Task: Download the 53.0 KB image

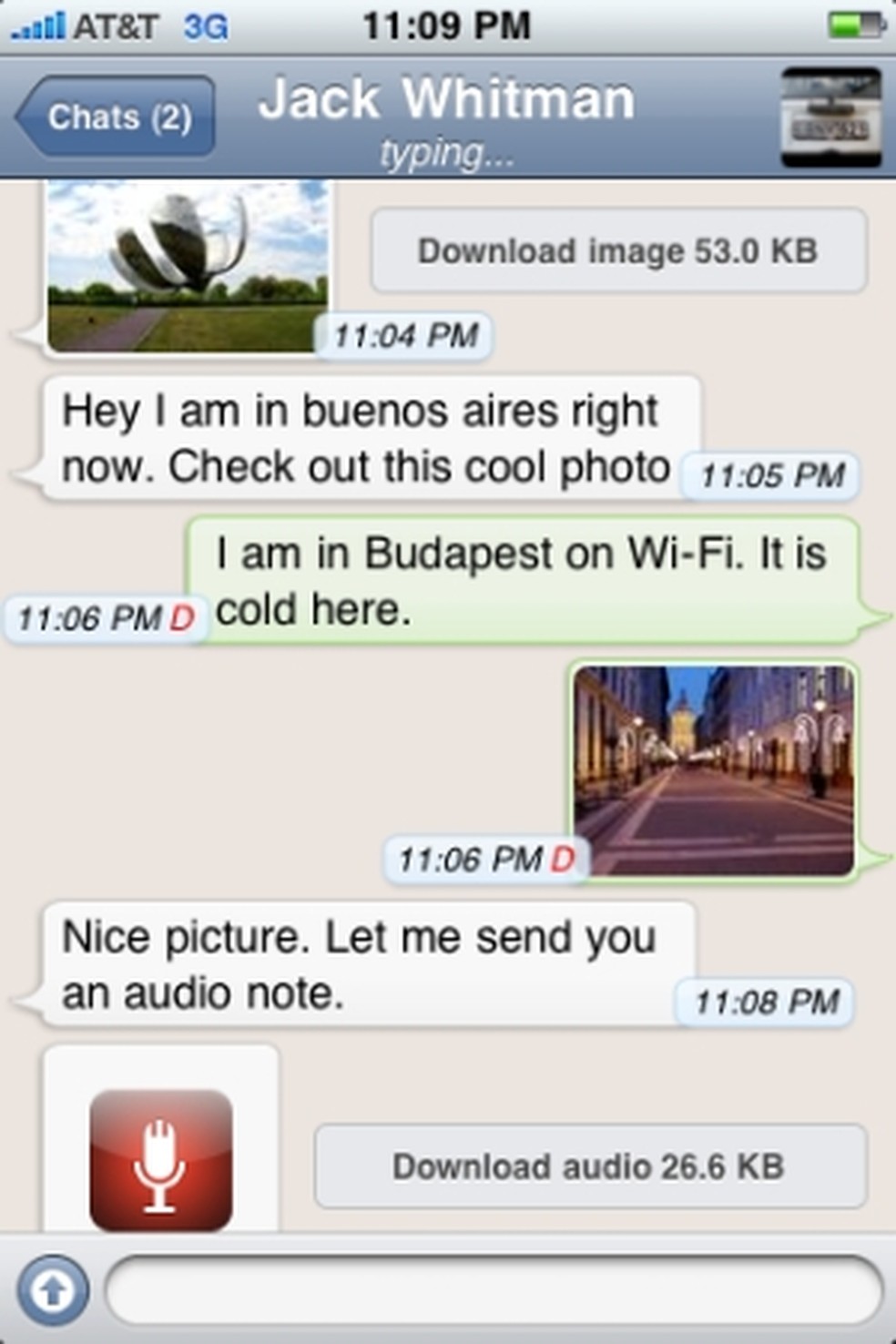Action: [618, 251]
